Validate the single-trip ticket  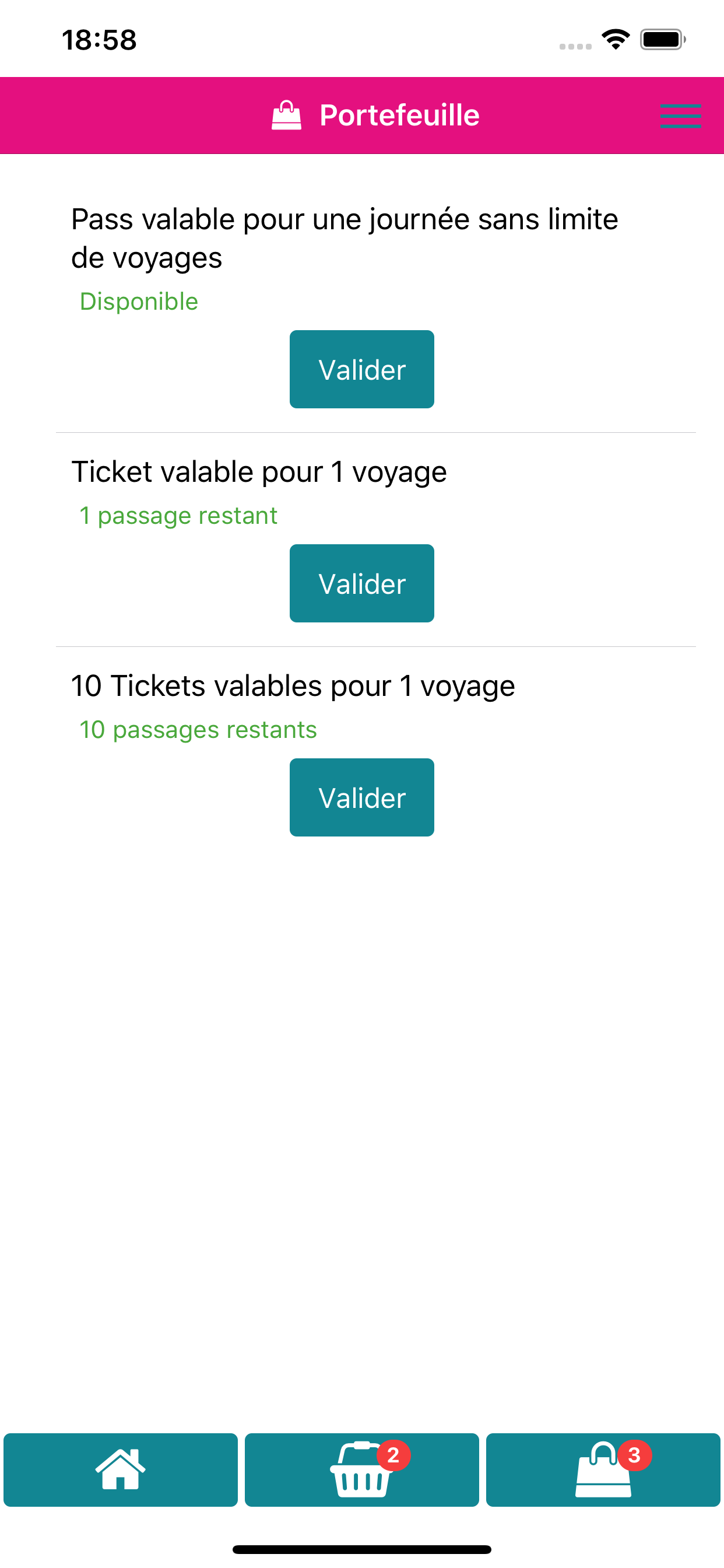click(361, 583)
